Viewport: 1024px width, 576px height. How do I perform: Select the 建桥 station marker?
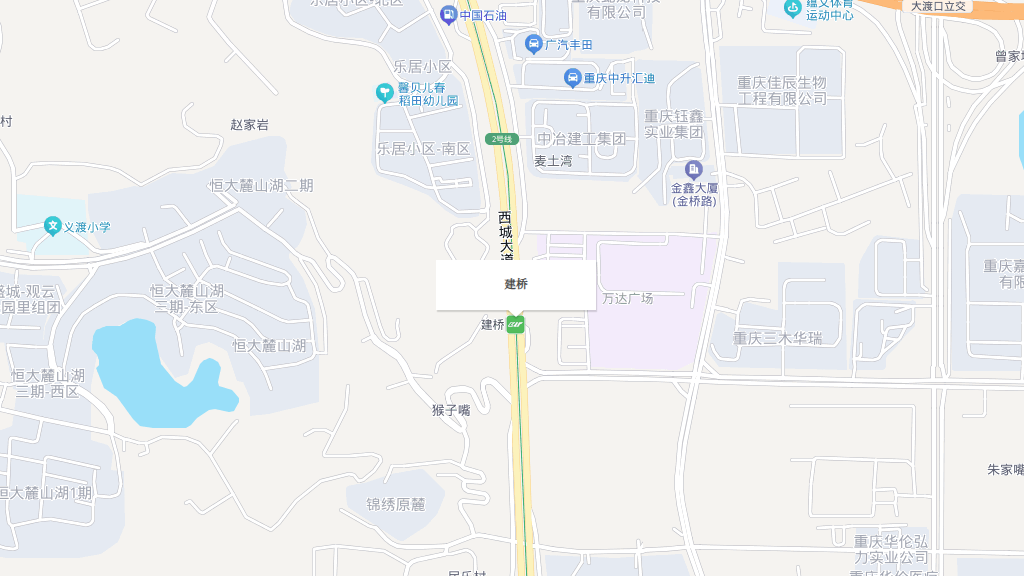click(515, 324)
